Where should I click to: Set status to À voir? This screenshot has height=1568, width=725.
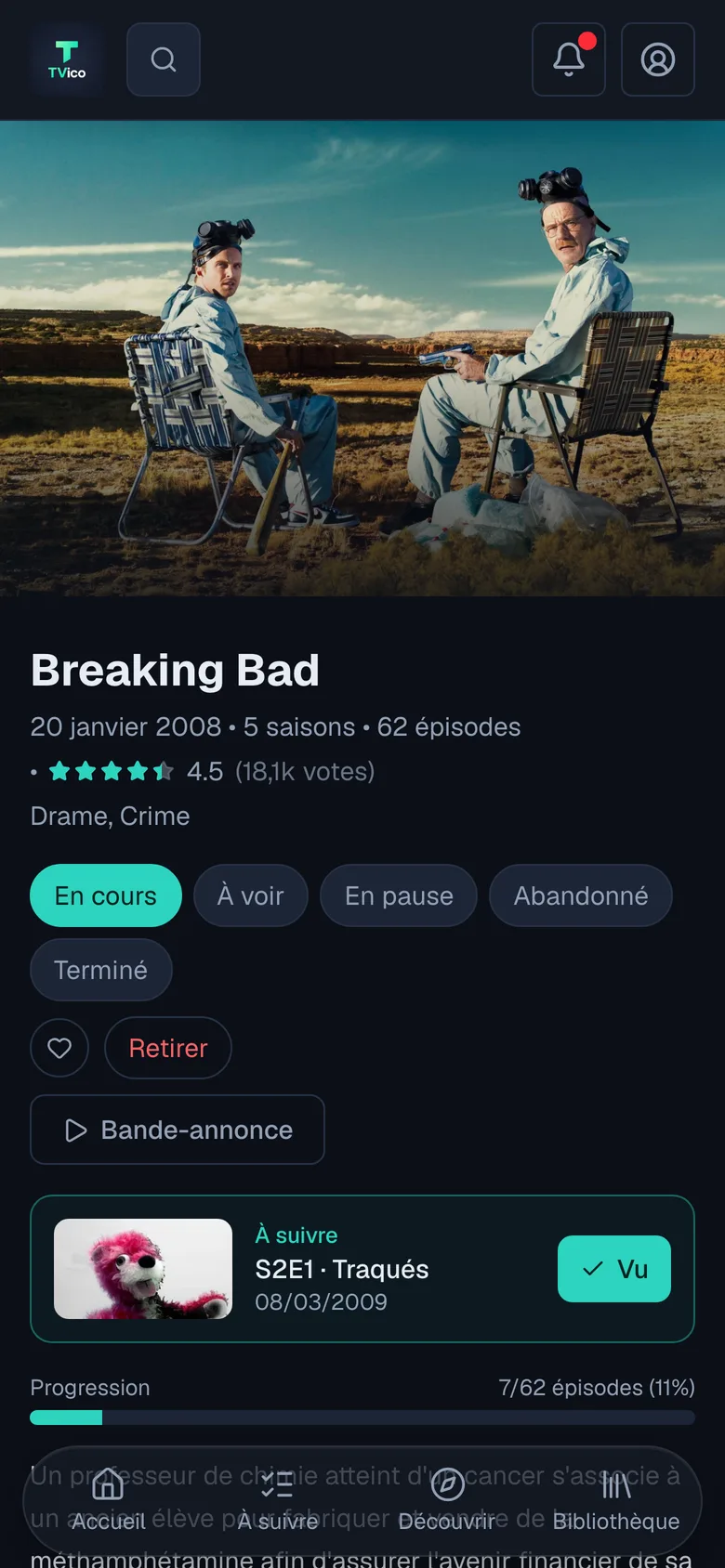(251, 895)
